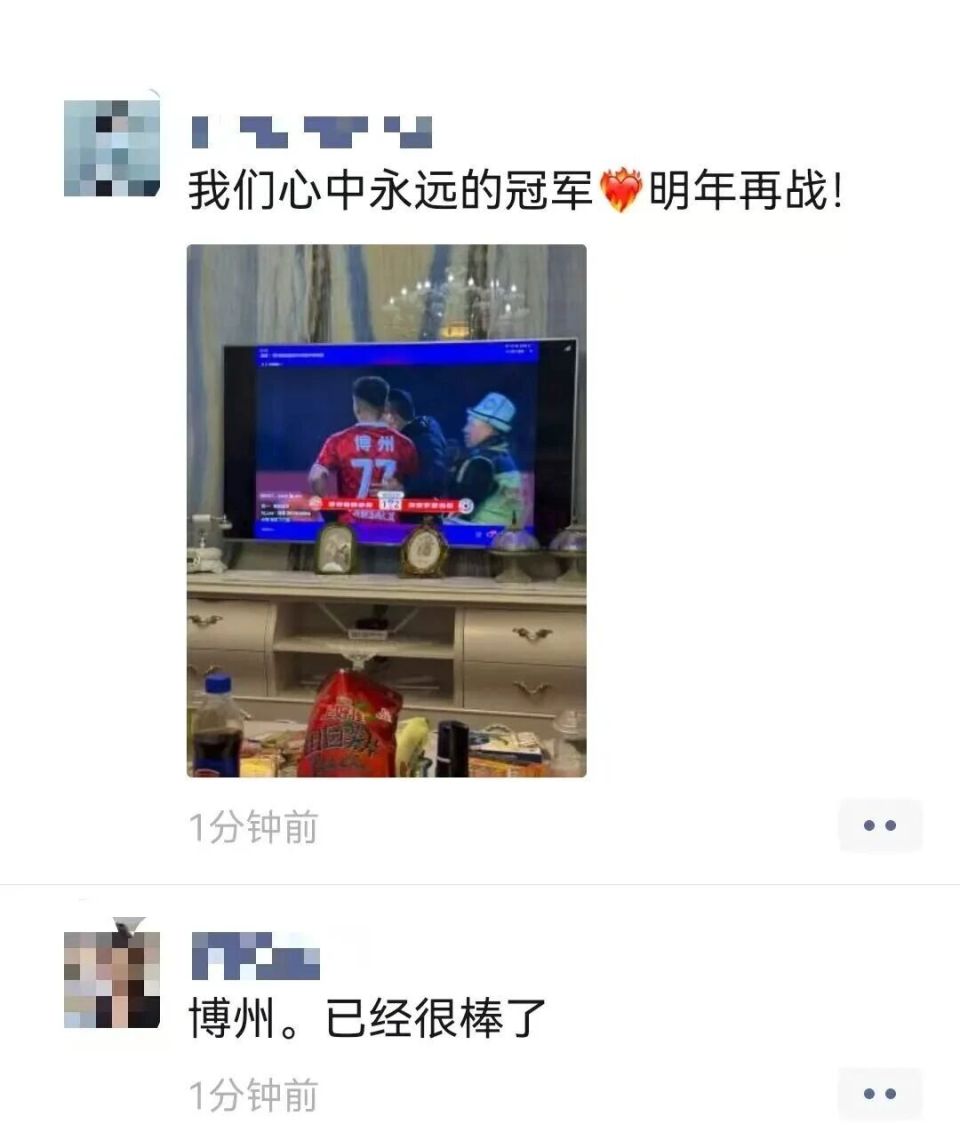Tap the 1分钟前 timestamp below the photo

[250, 826]
